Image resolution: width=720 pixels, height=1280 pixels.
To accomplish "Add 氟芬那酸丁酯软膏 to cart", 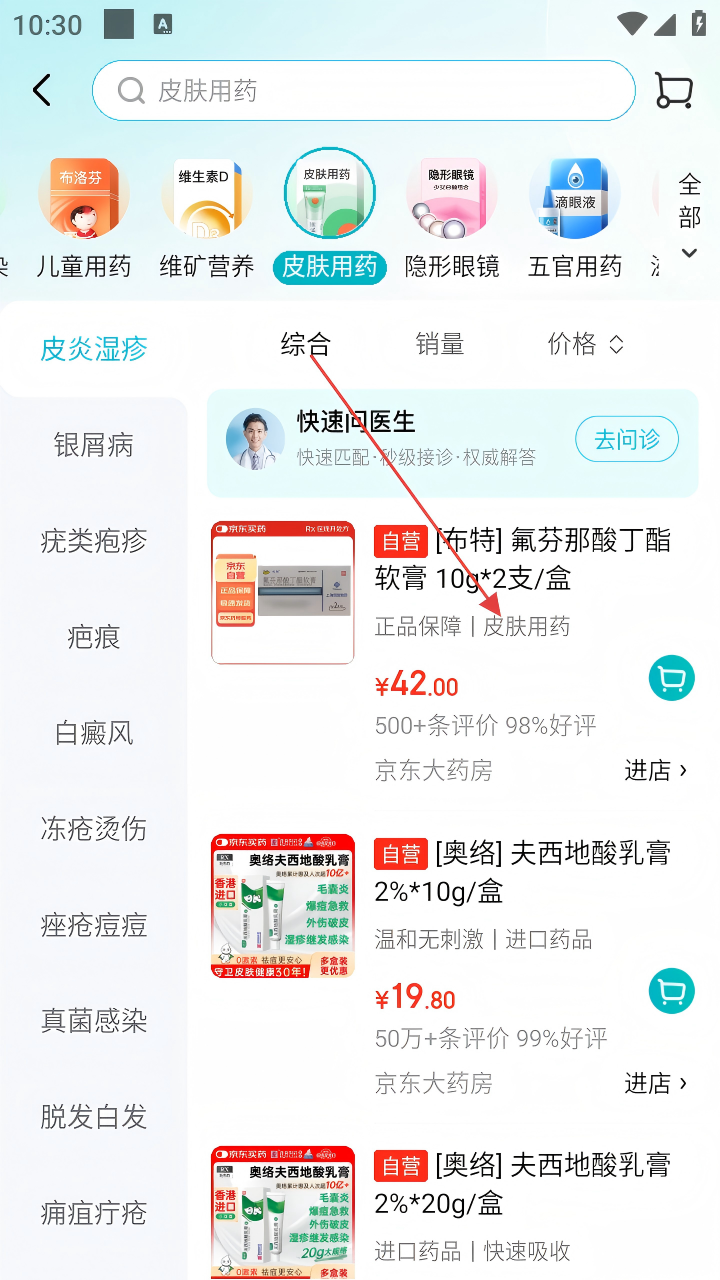I will click(671, 679).
